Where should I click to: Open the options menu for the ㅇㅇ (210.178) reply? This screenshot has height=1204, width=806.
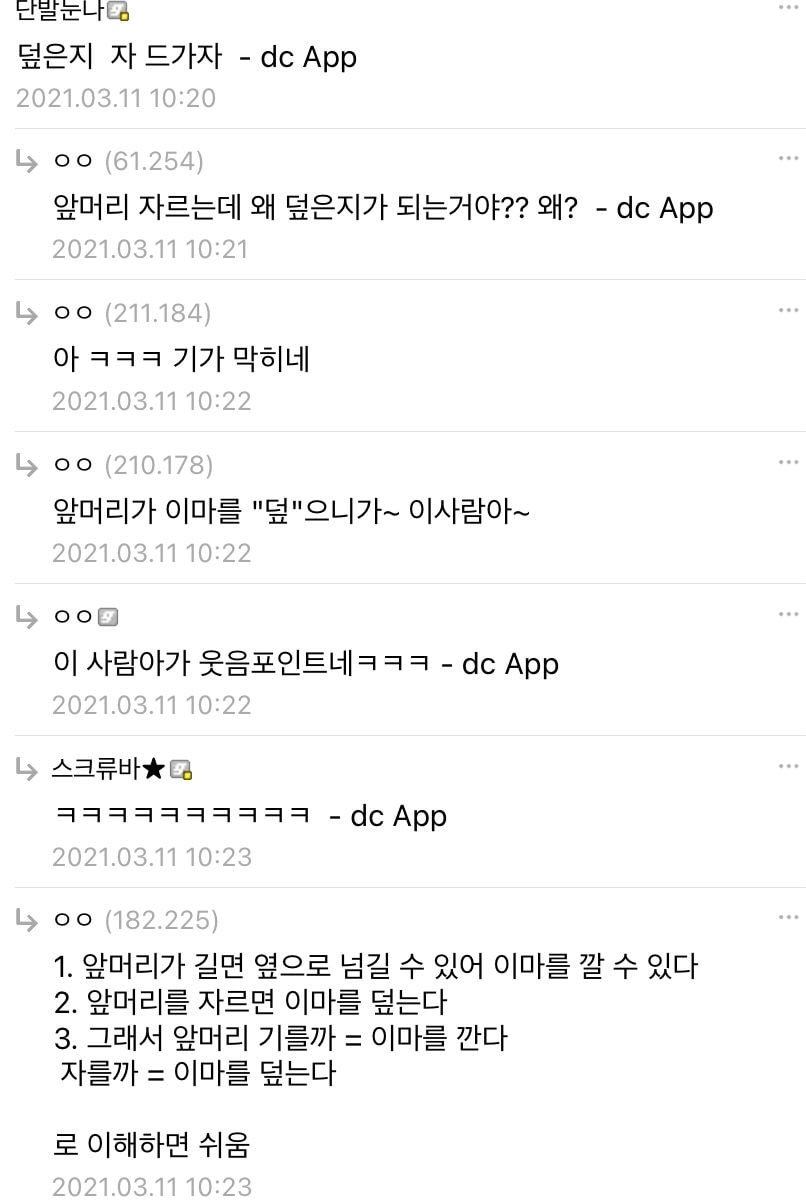[788, 463]
